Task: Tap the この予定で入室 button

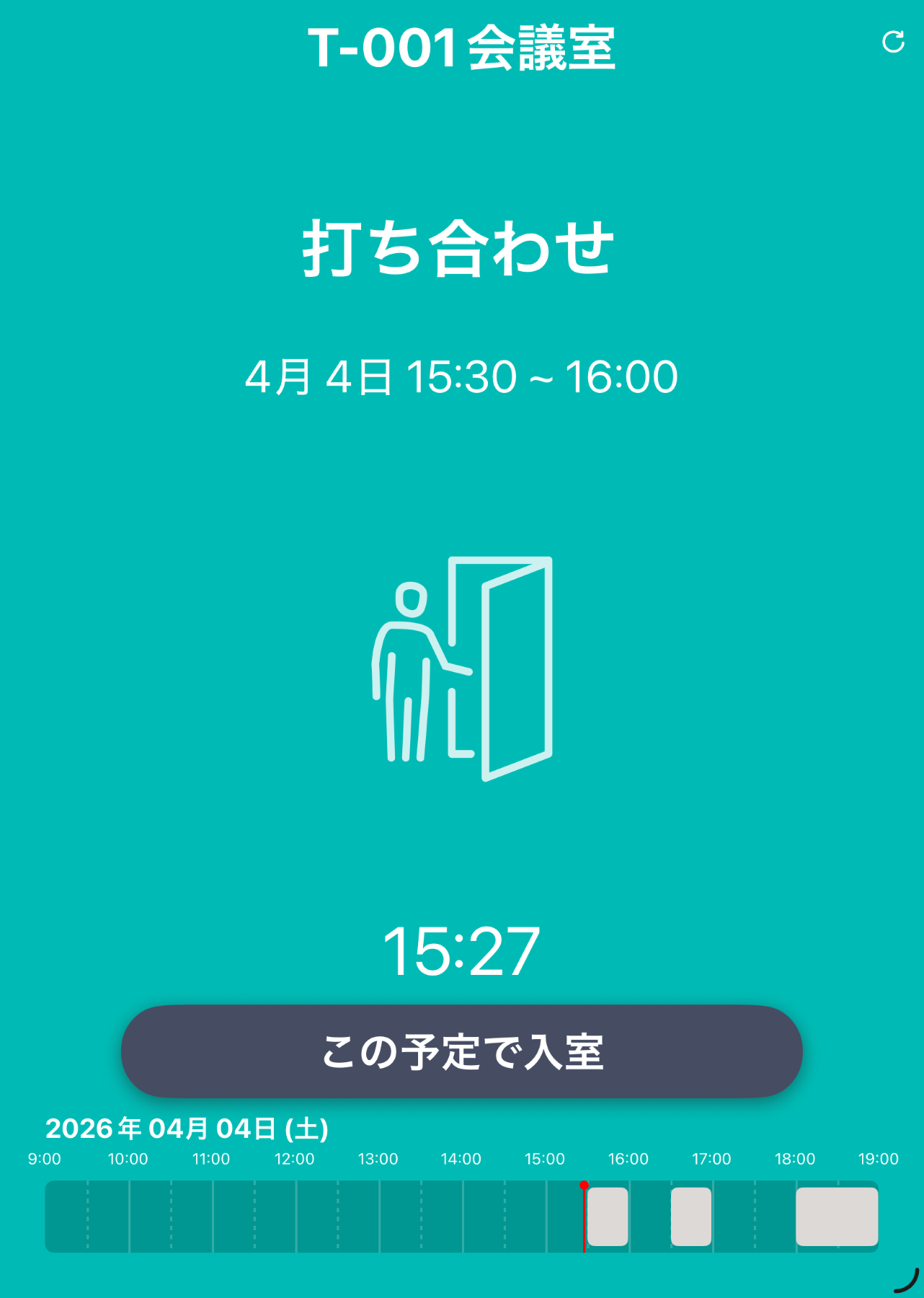Action: tap(461, 1051)
